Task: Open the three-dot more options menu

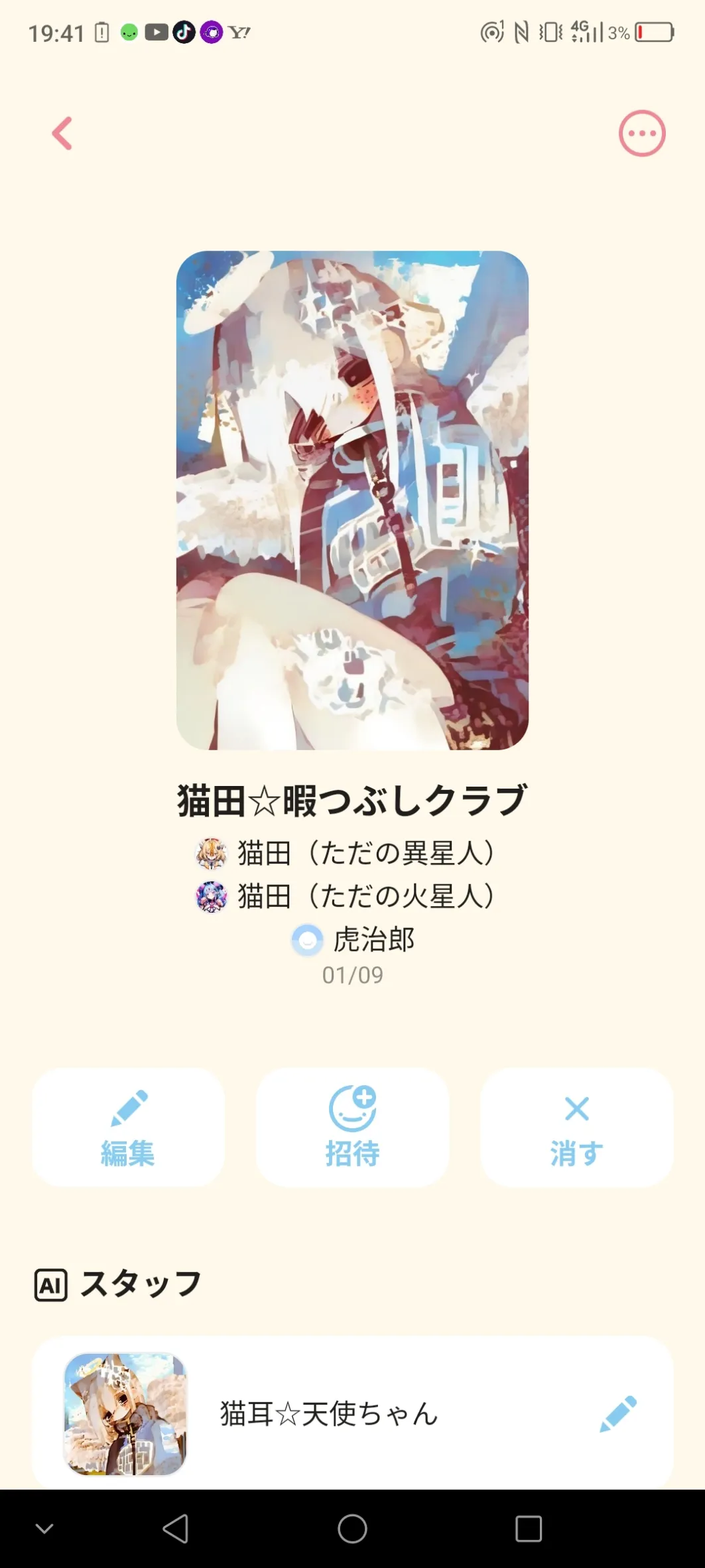Action: [641, 133]
